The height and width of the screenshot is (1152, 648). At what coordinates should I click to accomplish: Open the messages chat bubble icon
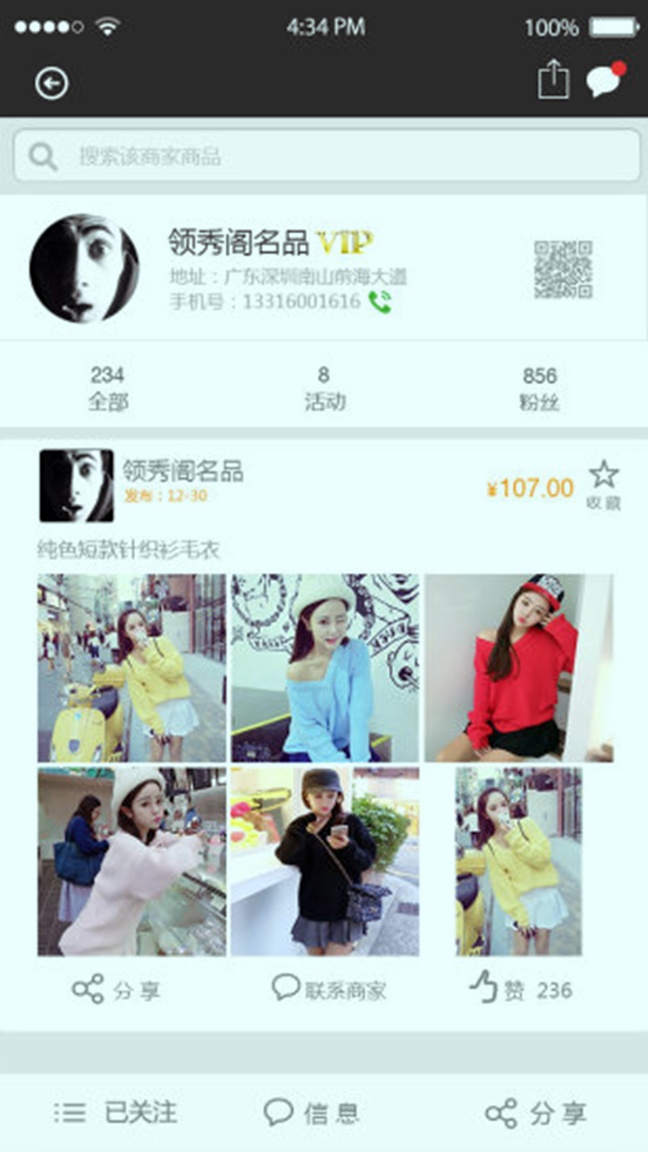(604, 80)
